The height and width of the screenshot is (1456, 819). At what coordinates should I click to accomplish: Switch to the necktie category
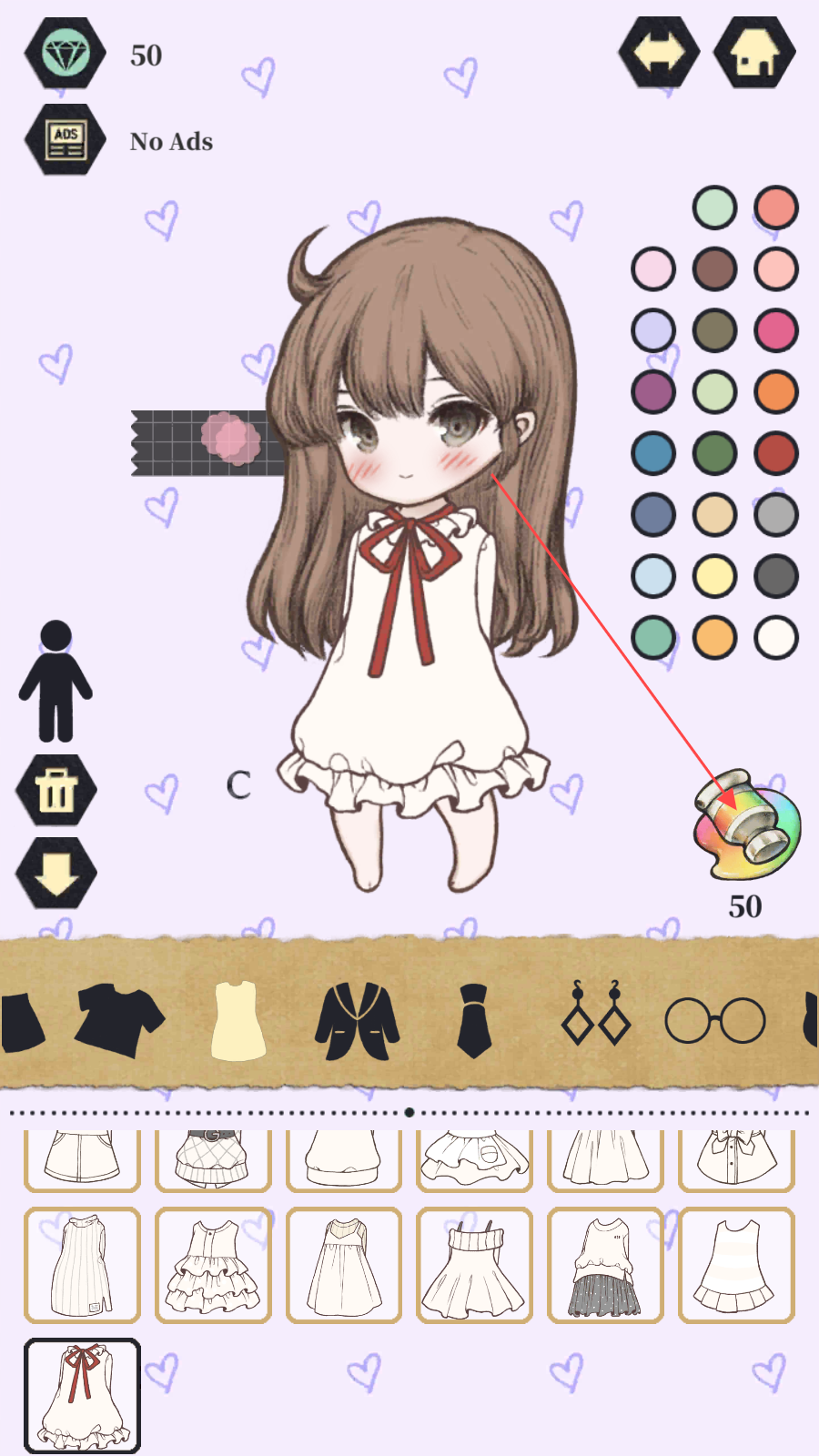tap(474, 1020)
